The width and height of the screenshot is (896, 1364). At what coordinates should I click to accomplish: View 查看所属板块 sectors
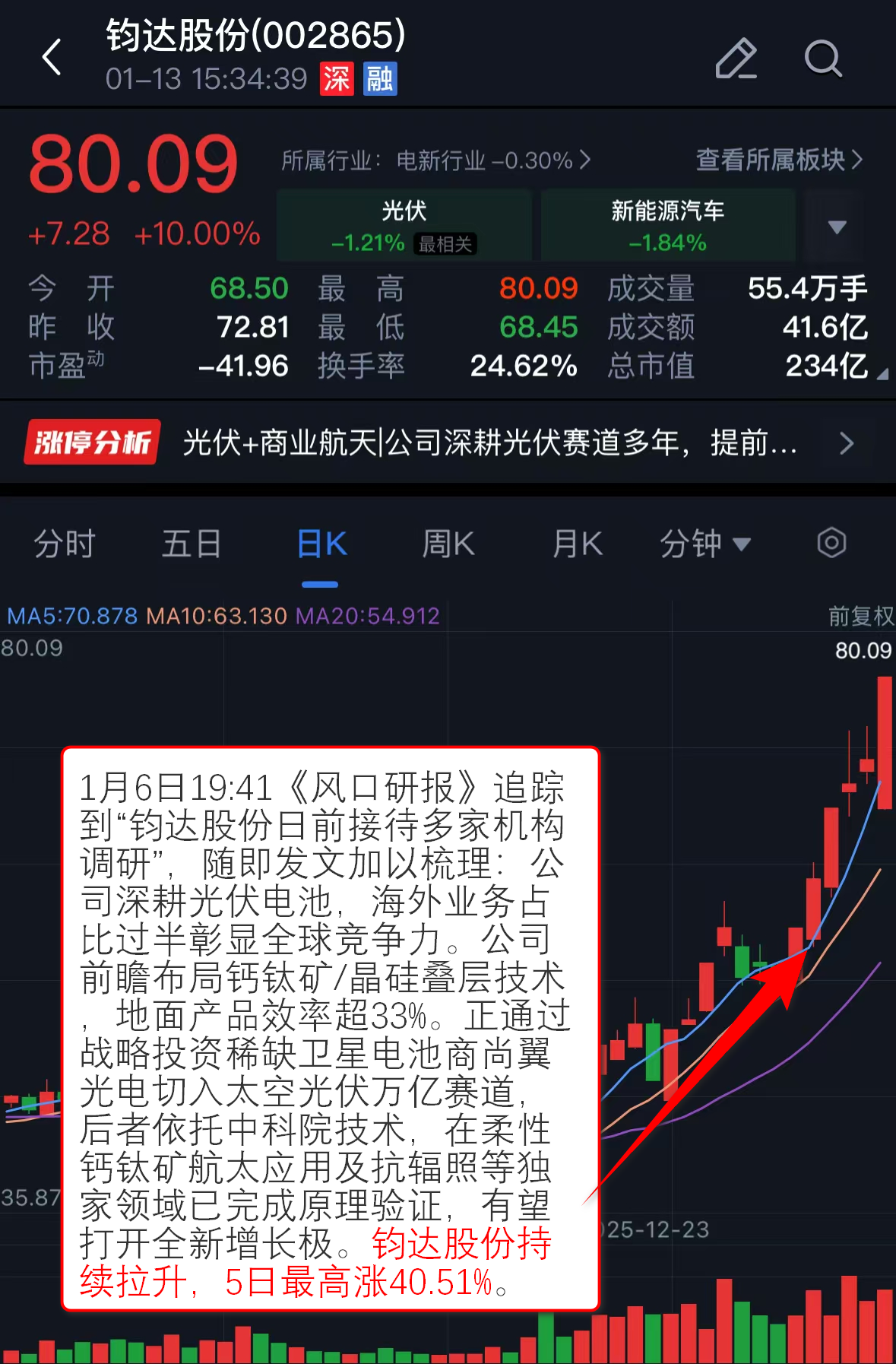(779, 160)
